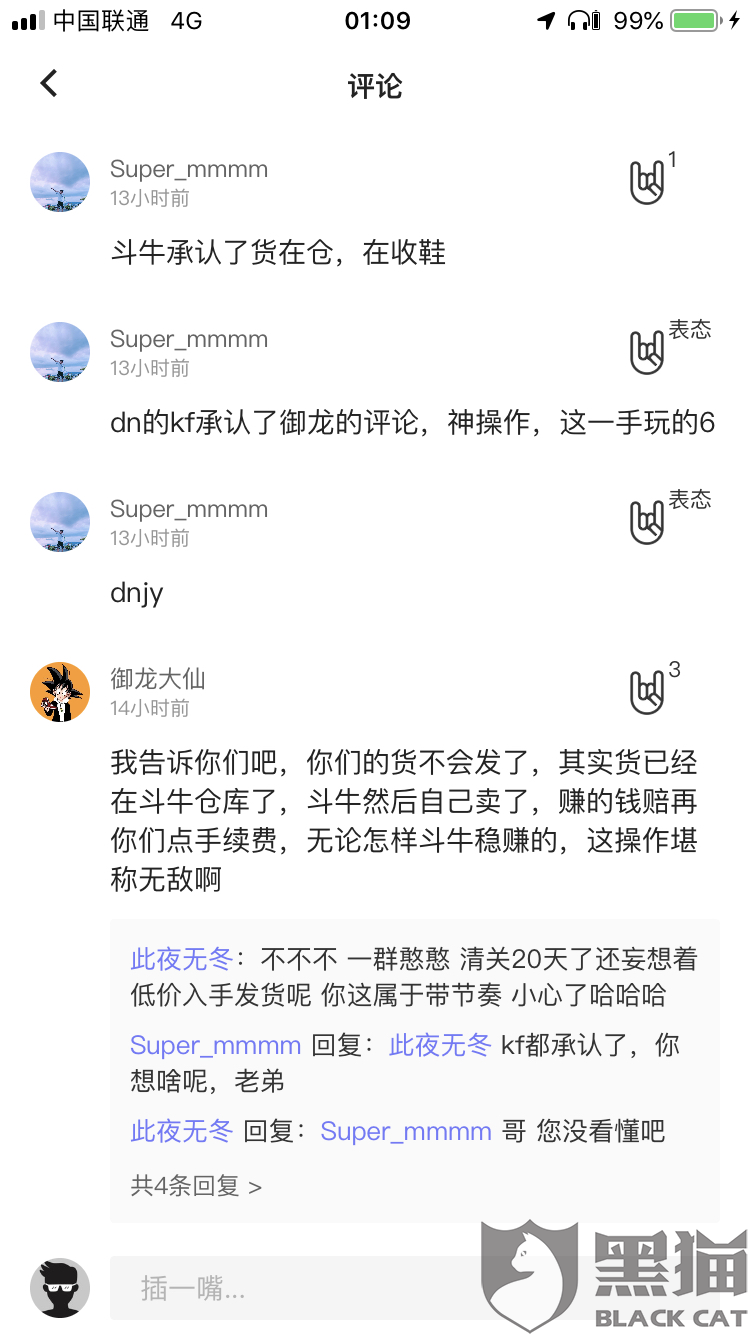Viewport: 750px width, 1334px height.
Task: Go back from the 评论 page
Action: pyautogui.click(x=49, y=84)
